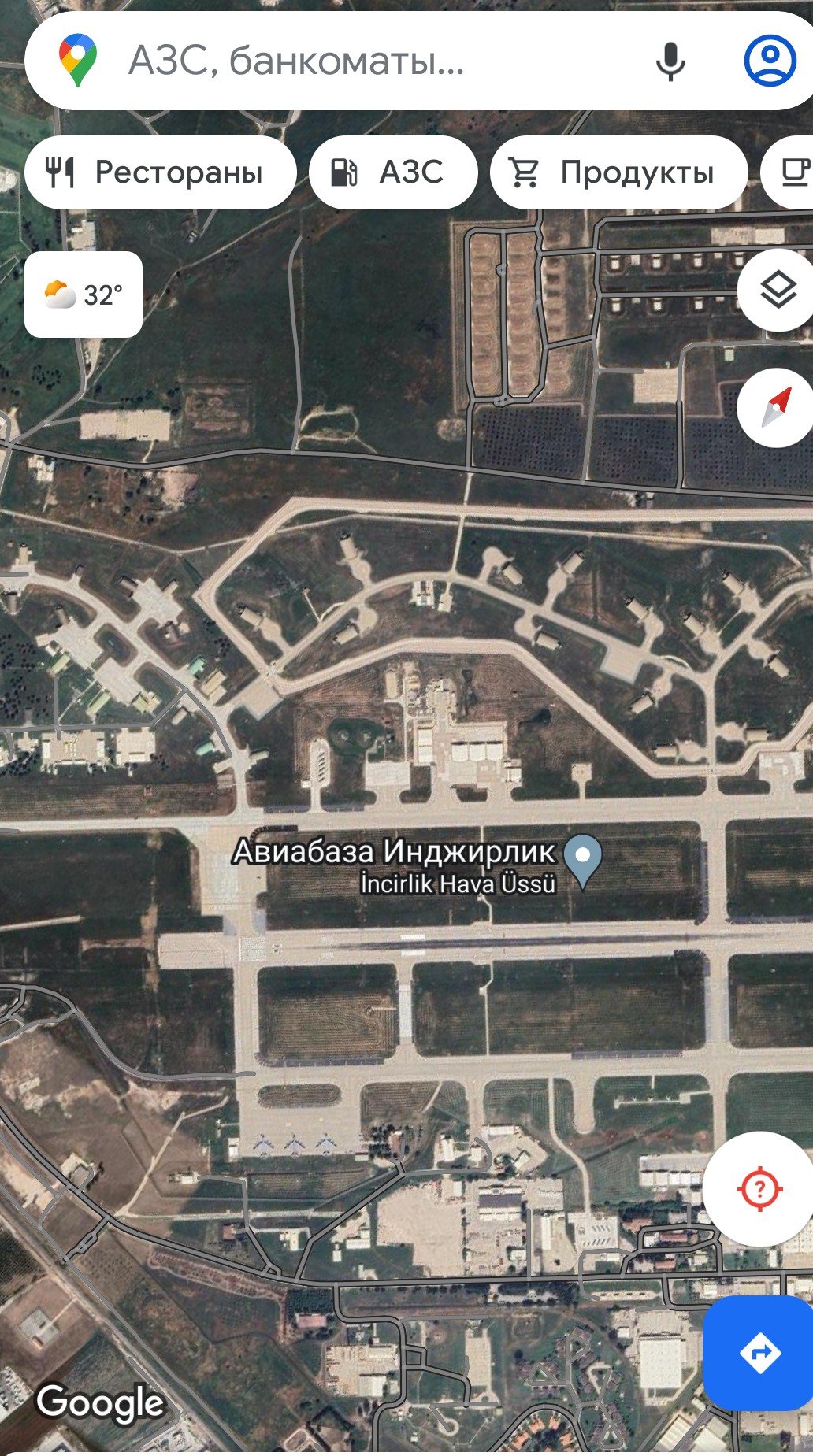
Task: Select the Продукты chip
Action: coord(618,172)
